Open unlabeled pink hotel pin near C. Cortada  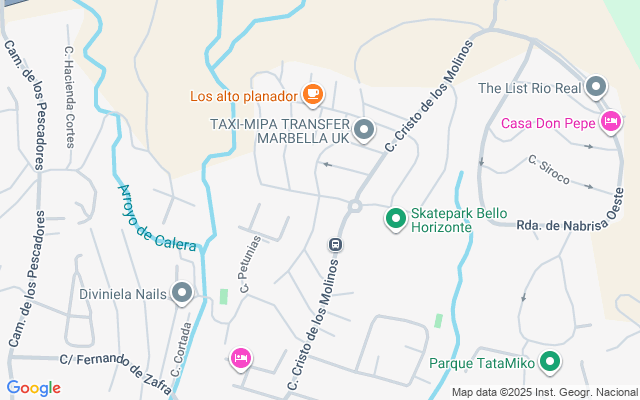point(240,356)
